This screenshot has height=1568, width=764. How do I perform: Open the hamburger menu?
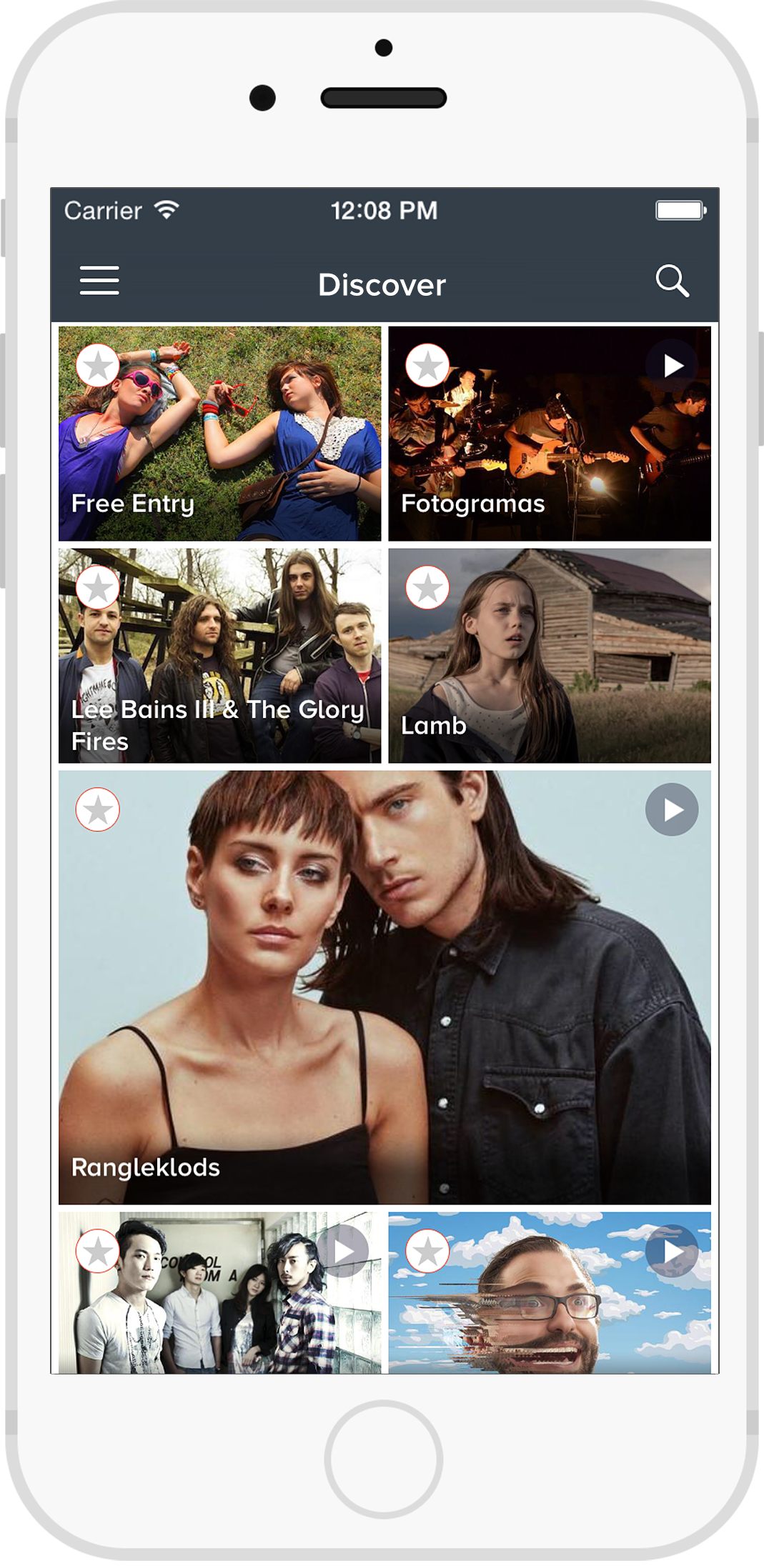[x=99, y=281]
